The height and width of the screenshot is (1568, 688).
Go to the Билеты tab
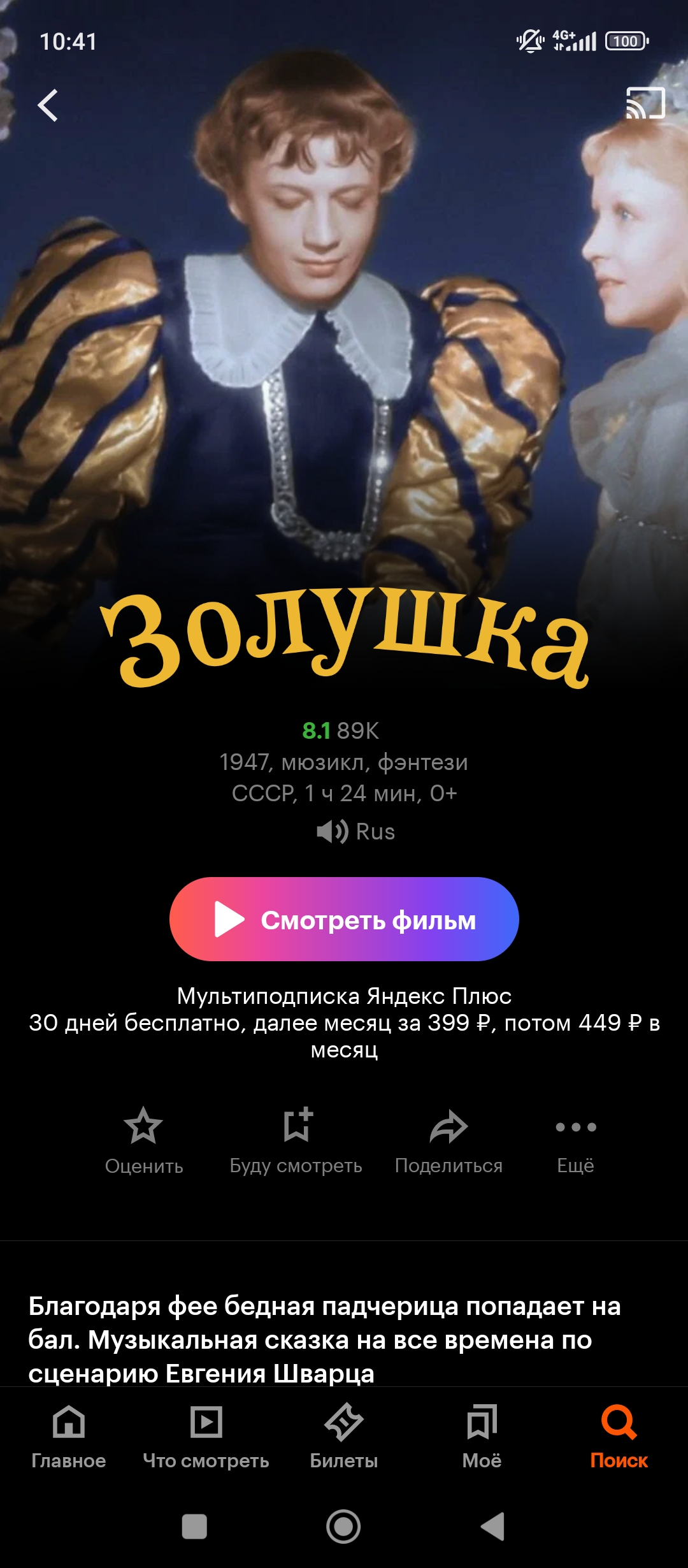pyautogui.click(x=344, y=1437)
